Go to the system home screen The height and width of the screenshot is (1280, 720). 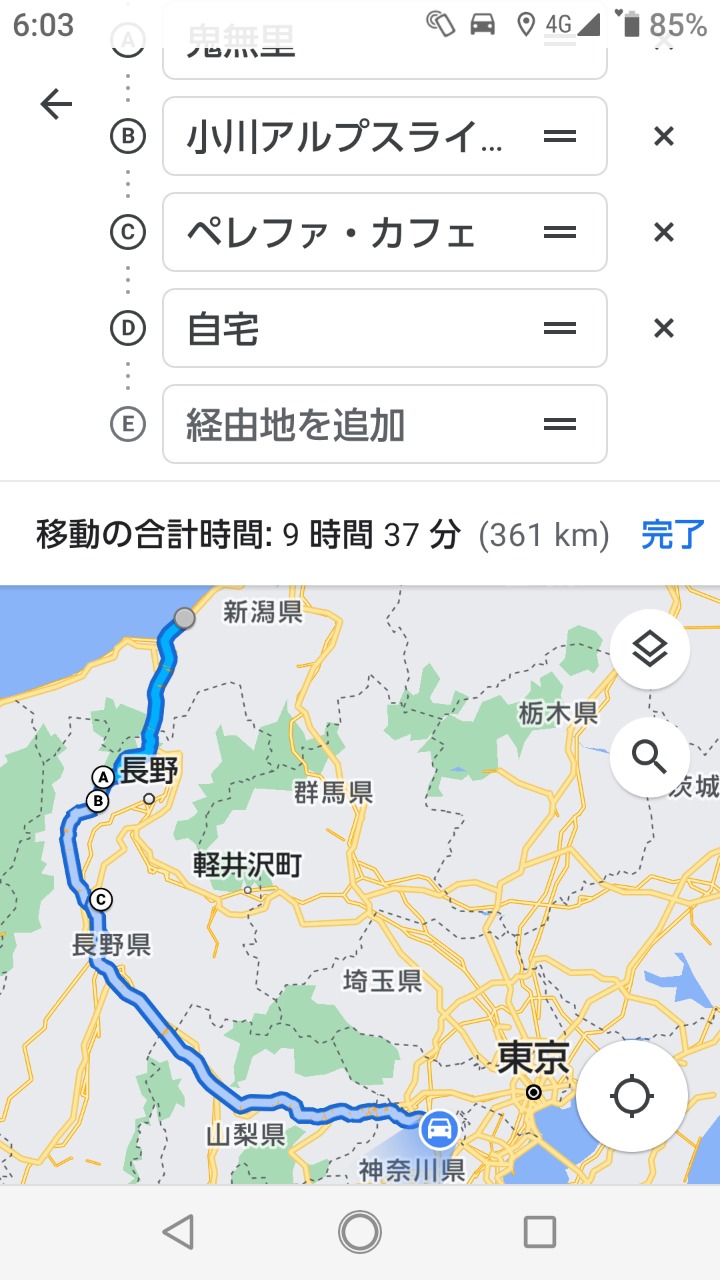coord(360,1232)
